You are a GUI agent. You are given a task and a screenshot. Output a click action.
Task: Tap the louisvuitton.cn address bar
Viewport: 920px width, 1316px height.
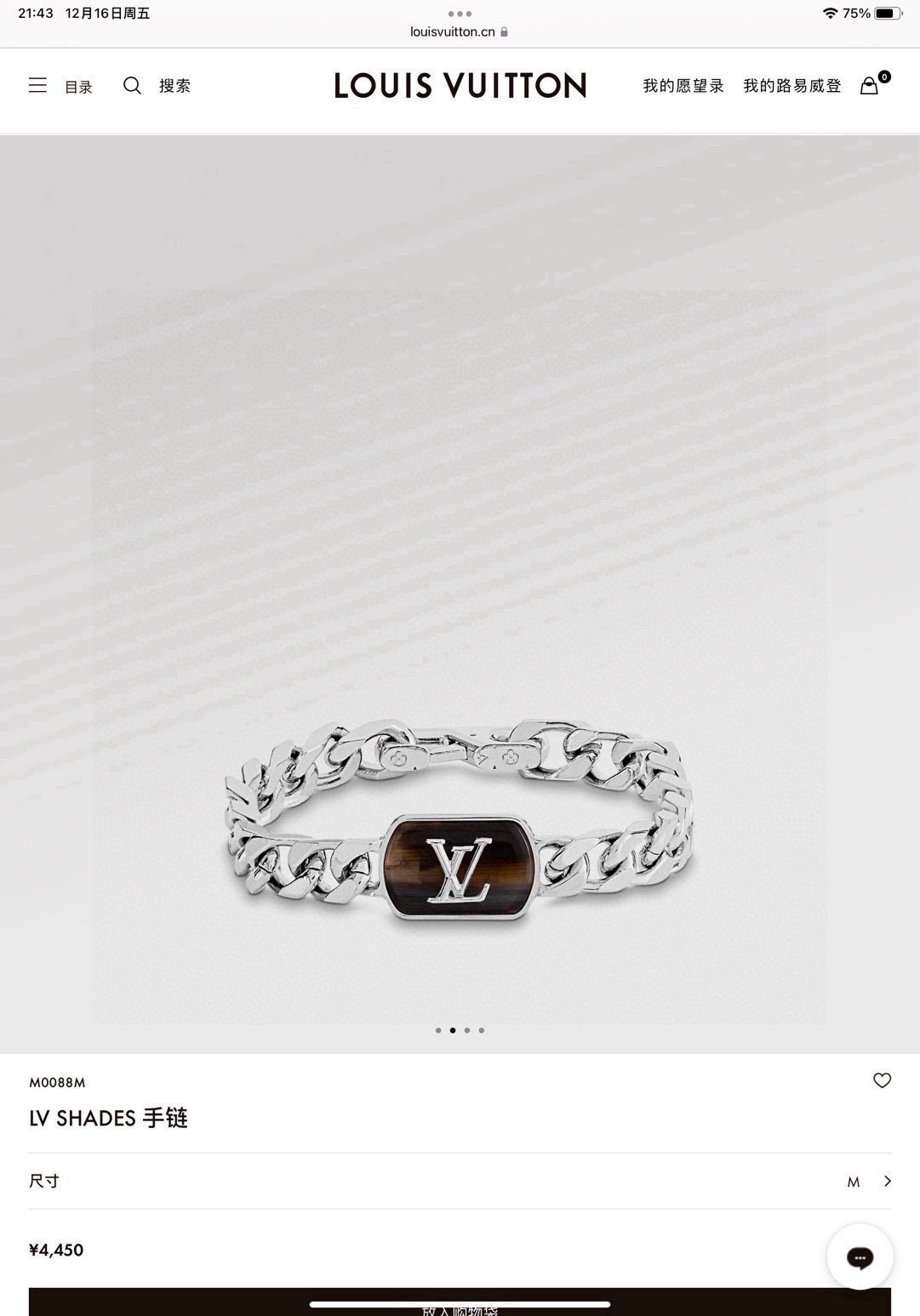coord(460,31)
